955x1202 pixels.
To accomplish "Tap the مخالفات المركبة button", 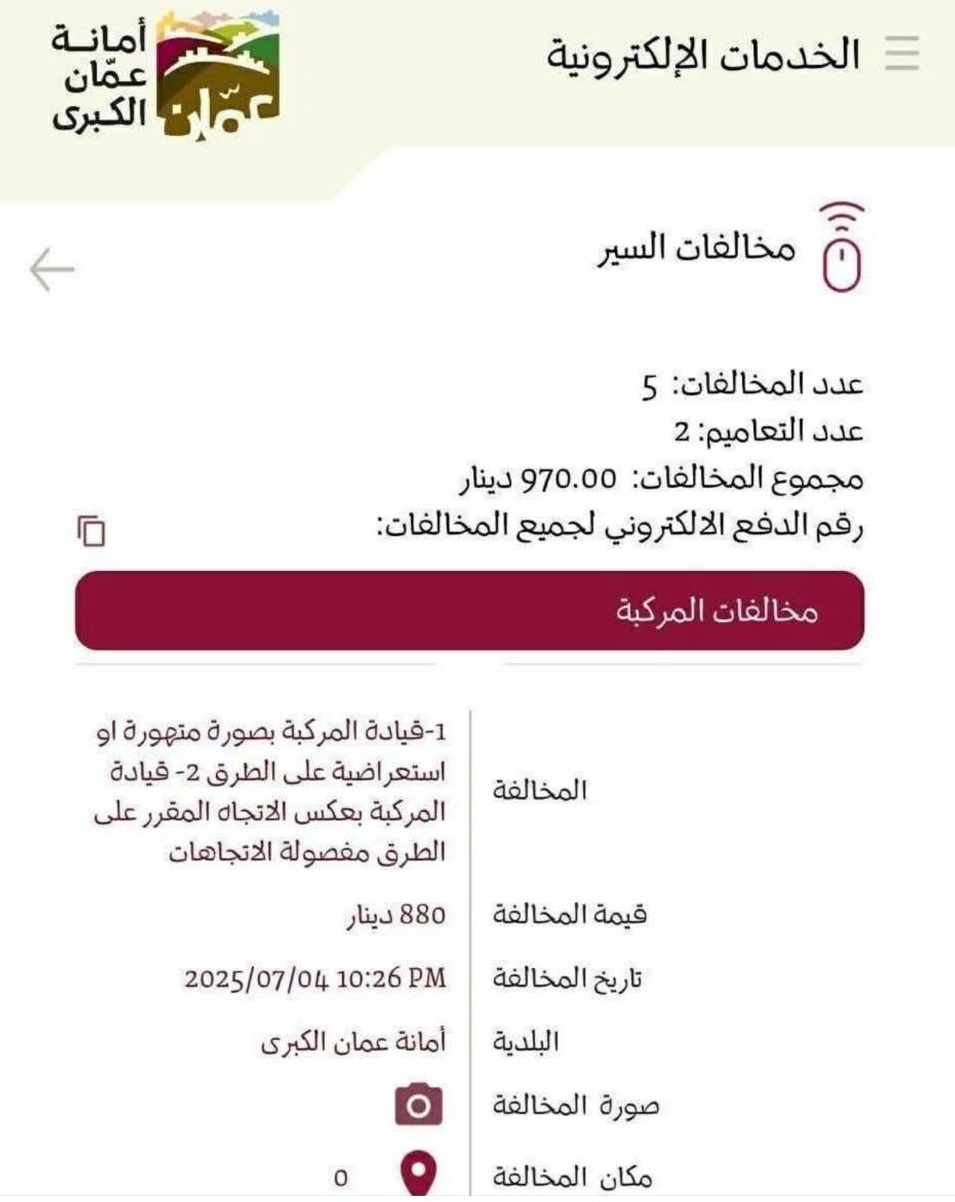I will coord(470,611).
